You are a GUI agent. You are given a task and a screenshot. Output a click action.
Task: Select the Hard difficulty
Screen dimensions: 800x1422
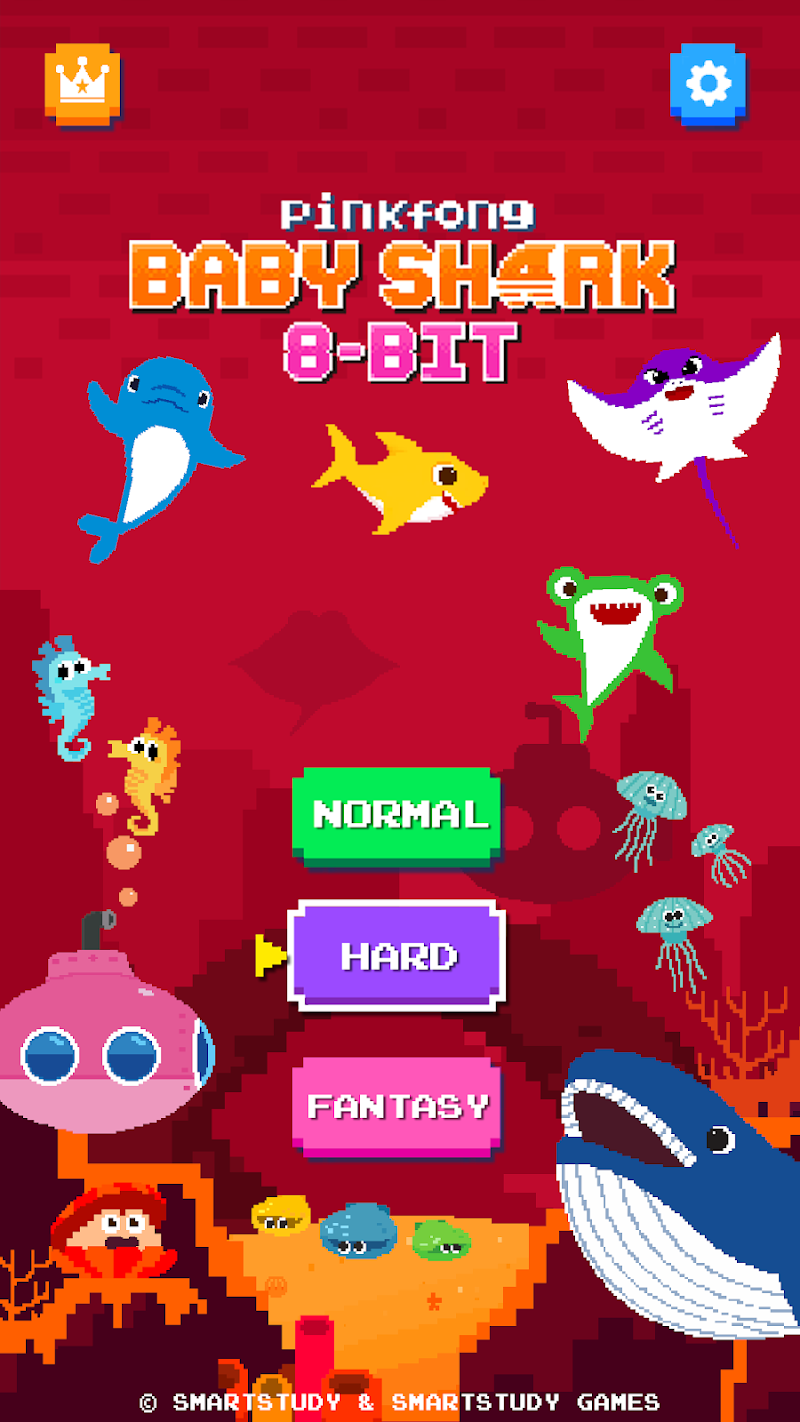coord(397,956)
